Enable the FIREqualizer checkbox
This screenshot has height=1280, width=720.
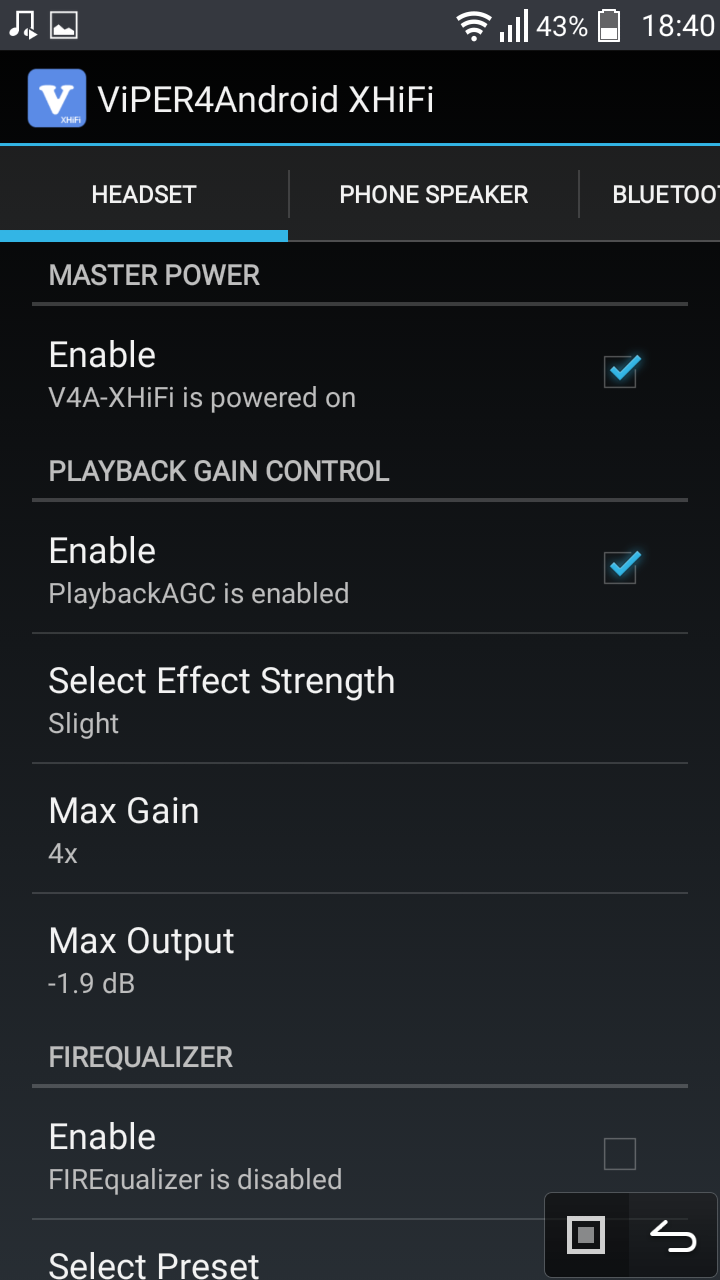[x=620, y=1154]
